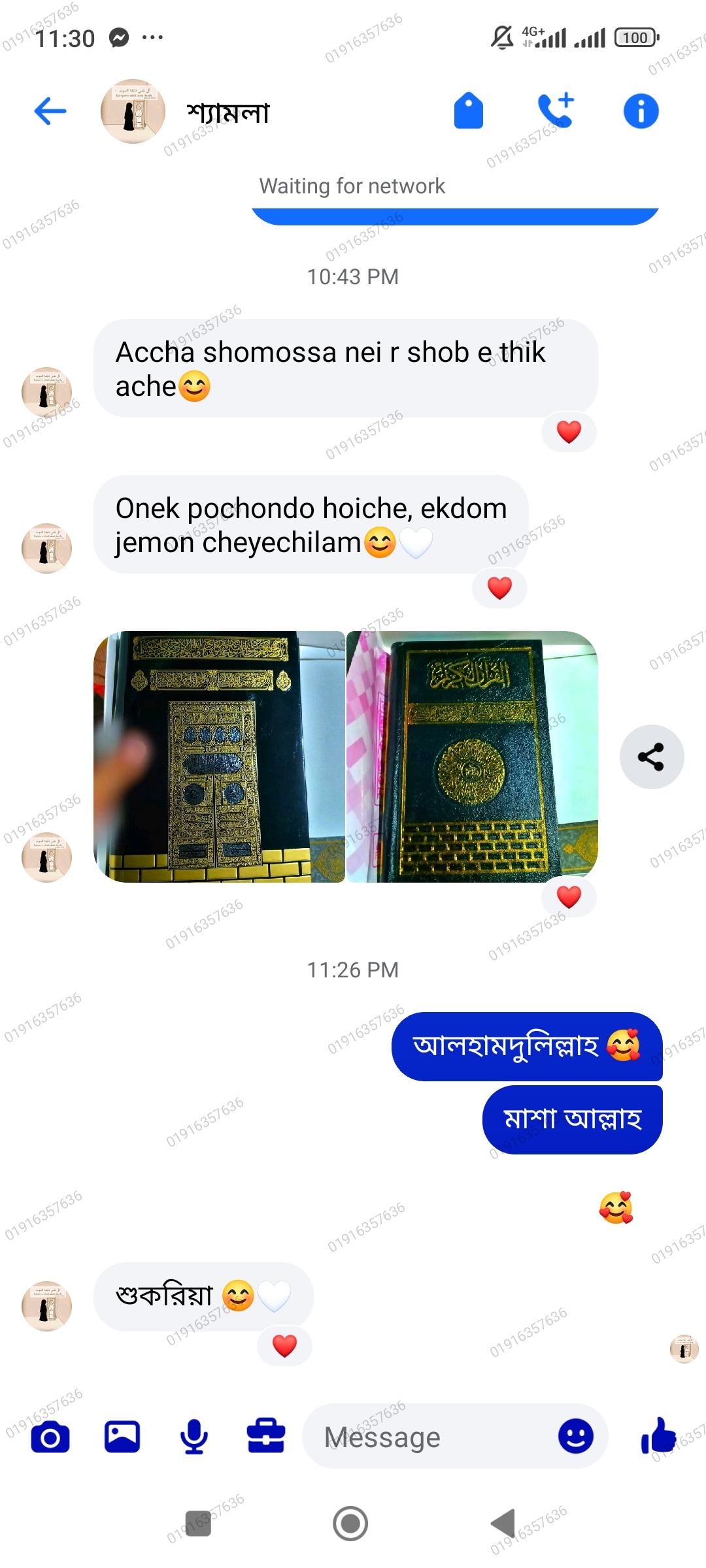Open the camera to take a photo
Screen dimensions: 706x1568
point(50,1437)
